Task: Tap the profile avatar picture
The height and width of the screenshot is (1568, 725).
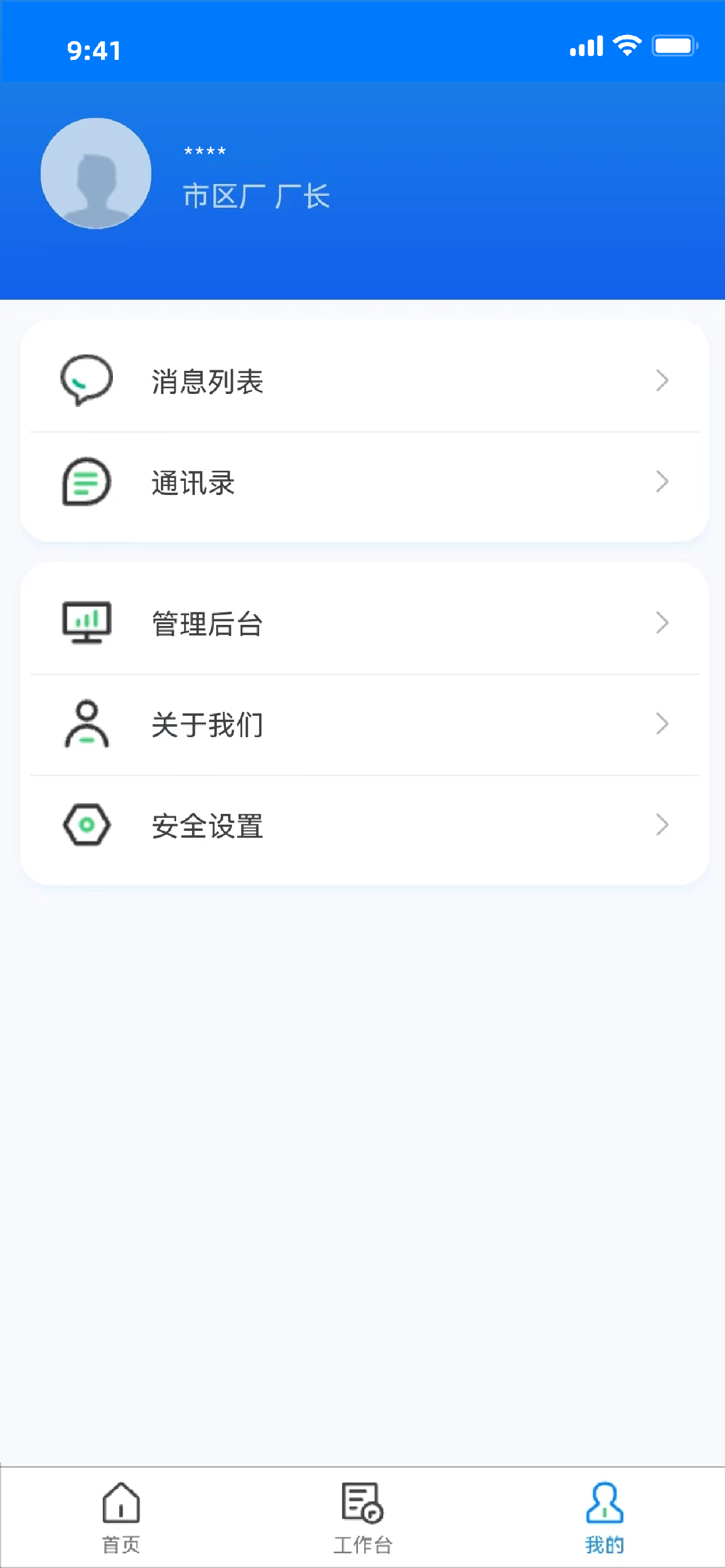Action: (x=96, y=173)
